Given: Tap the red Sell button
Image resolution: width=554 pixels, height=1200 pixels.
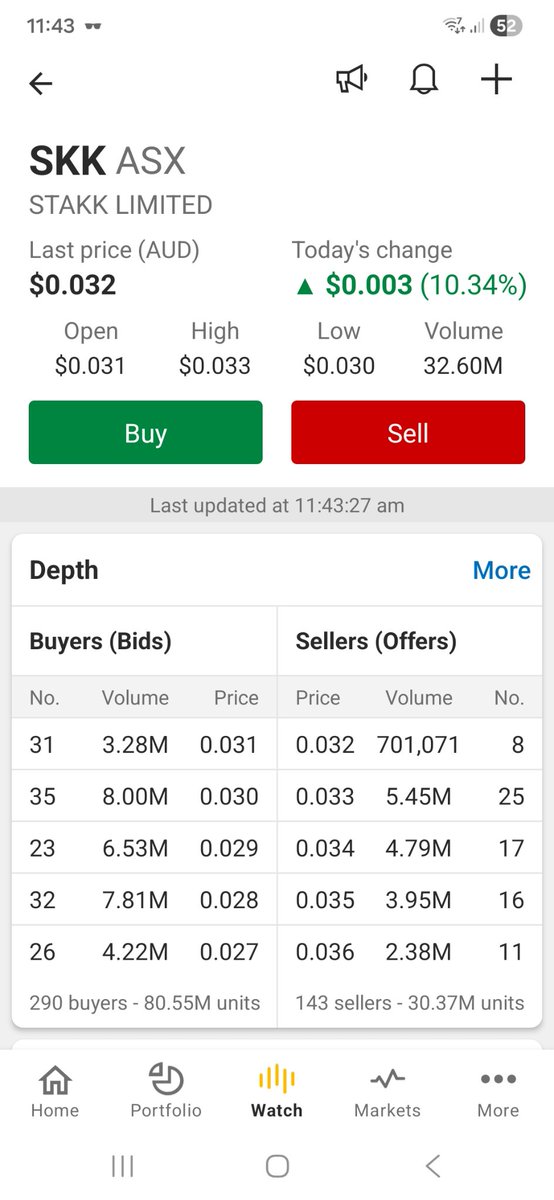Looking at the screenshot, I should [x=408, y=433].
